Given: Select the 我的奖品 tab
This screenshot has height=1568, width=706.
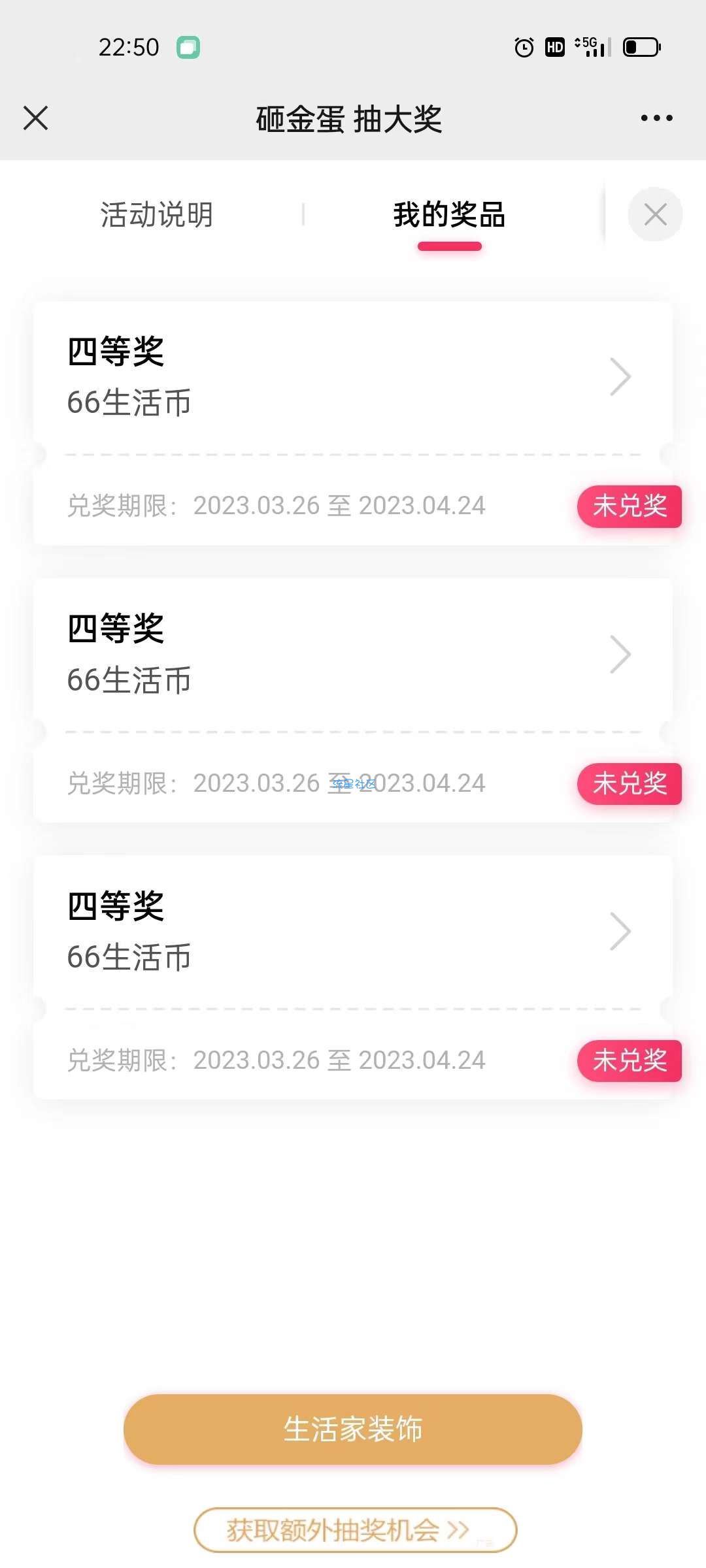Looking at the screenshot, I should 449,215.
